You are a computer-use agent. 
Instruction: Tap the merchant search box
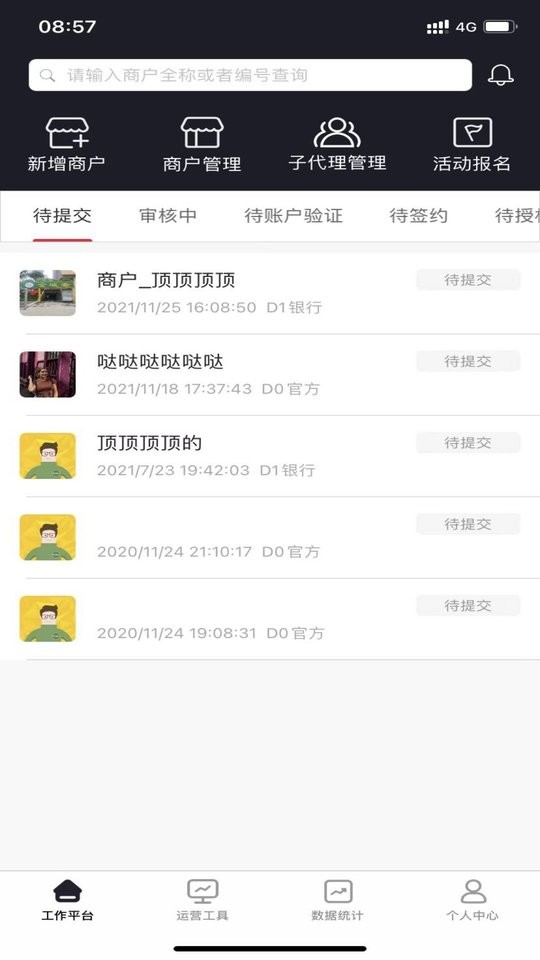(x=250, y=75)
